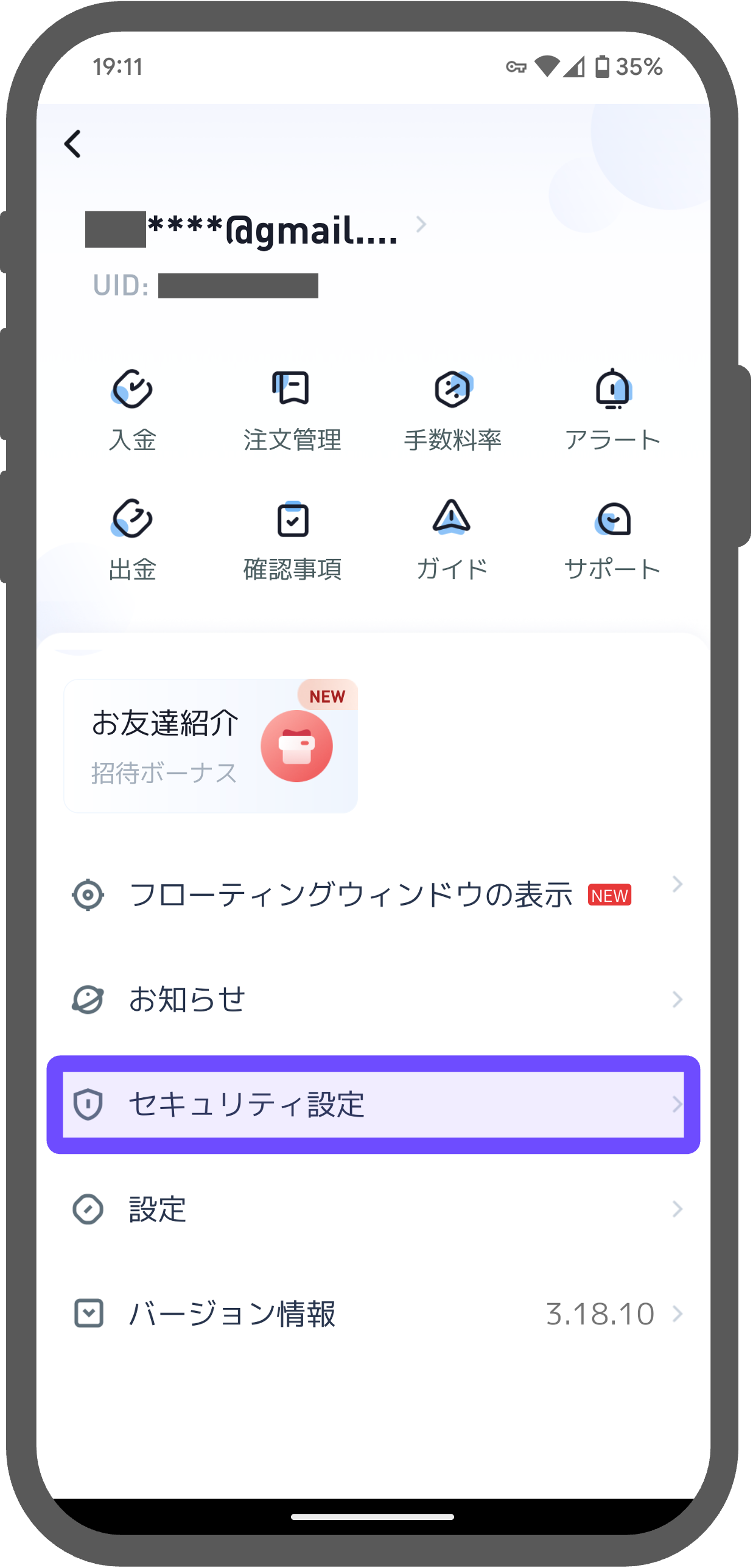Viewport: 753px width, 1568px height.
Task: Check 手数料率 fee rates
Action: (453, 410)
